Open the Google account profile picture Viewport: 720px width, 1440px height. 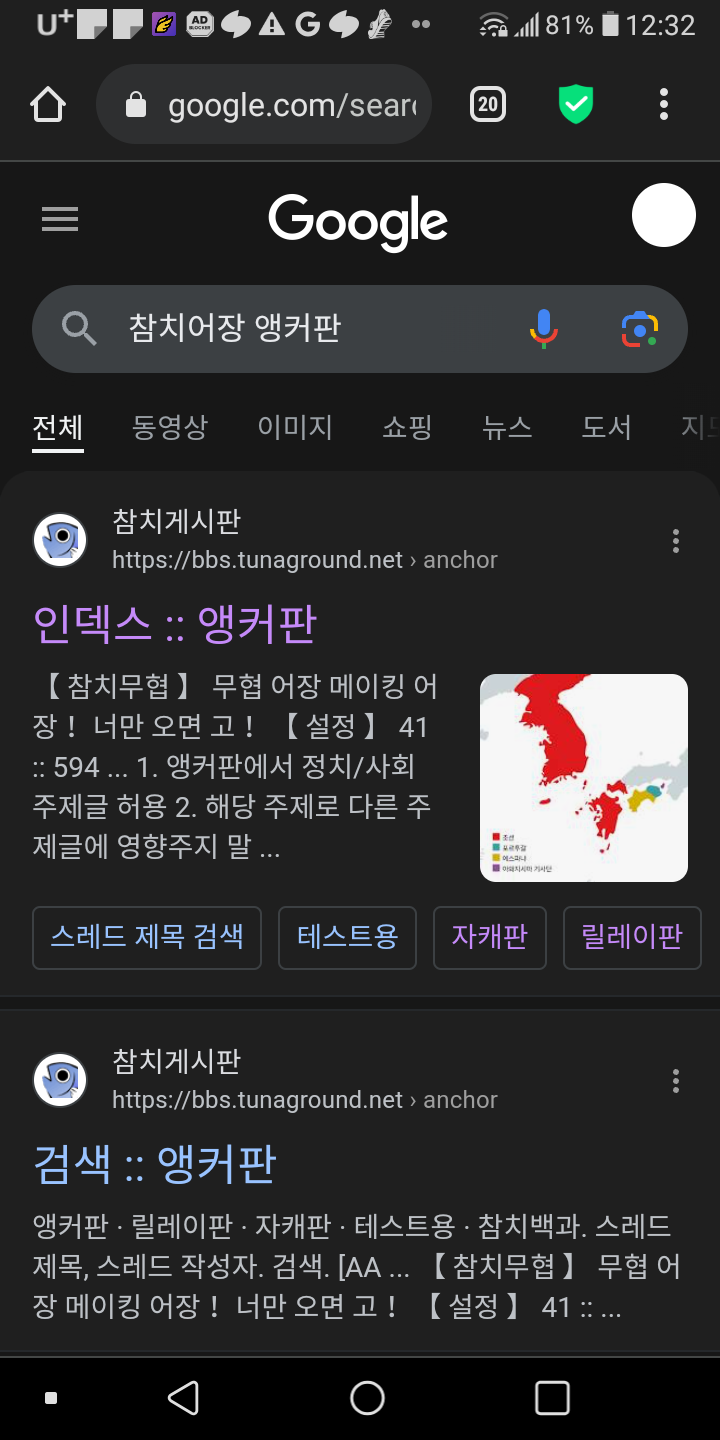(x=663, y=215)
